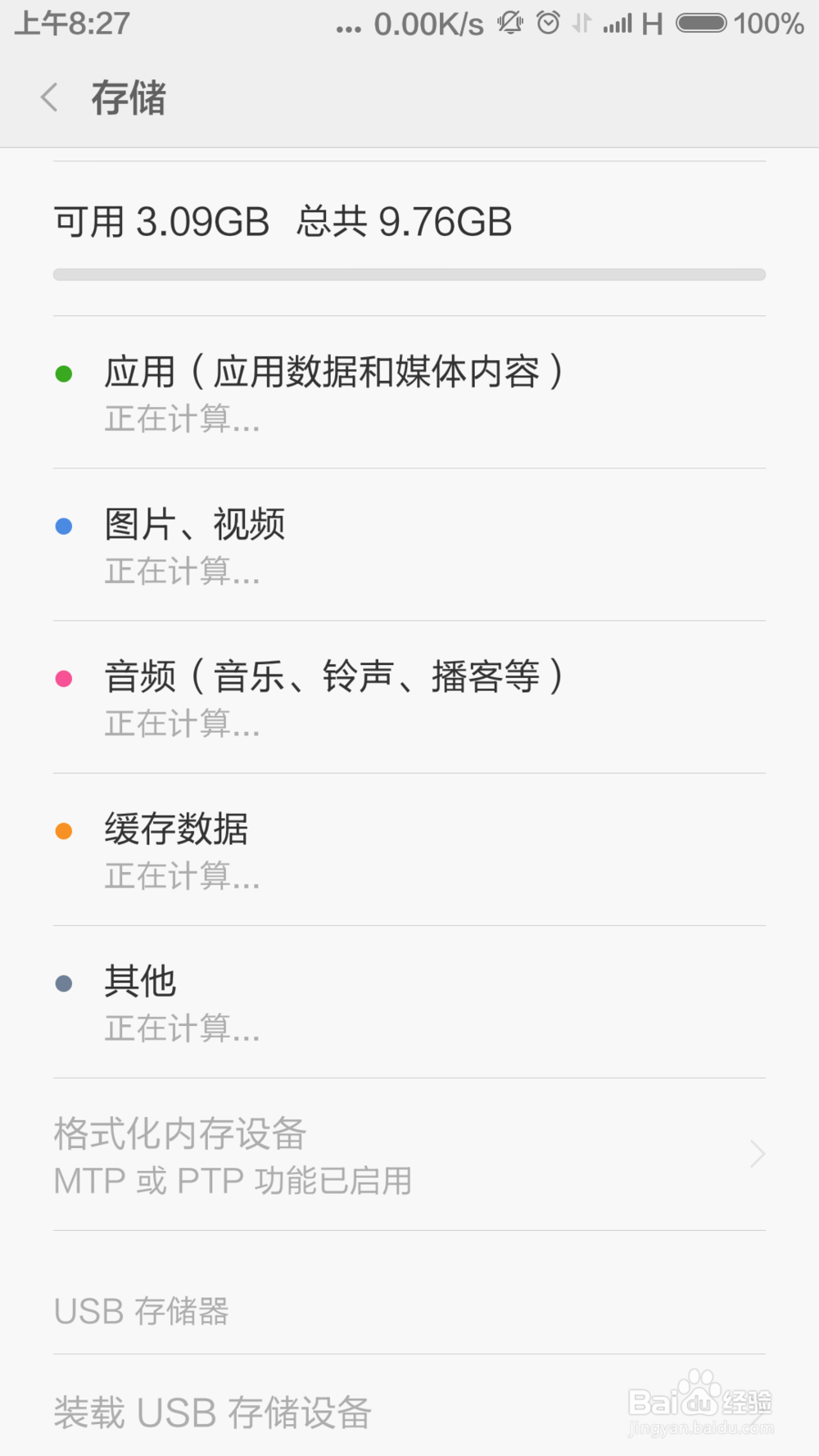Viewport: 819px width, 1456px height.
Task: Open the 图片、视频 storage row
Action: tap(409, 545)
